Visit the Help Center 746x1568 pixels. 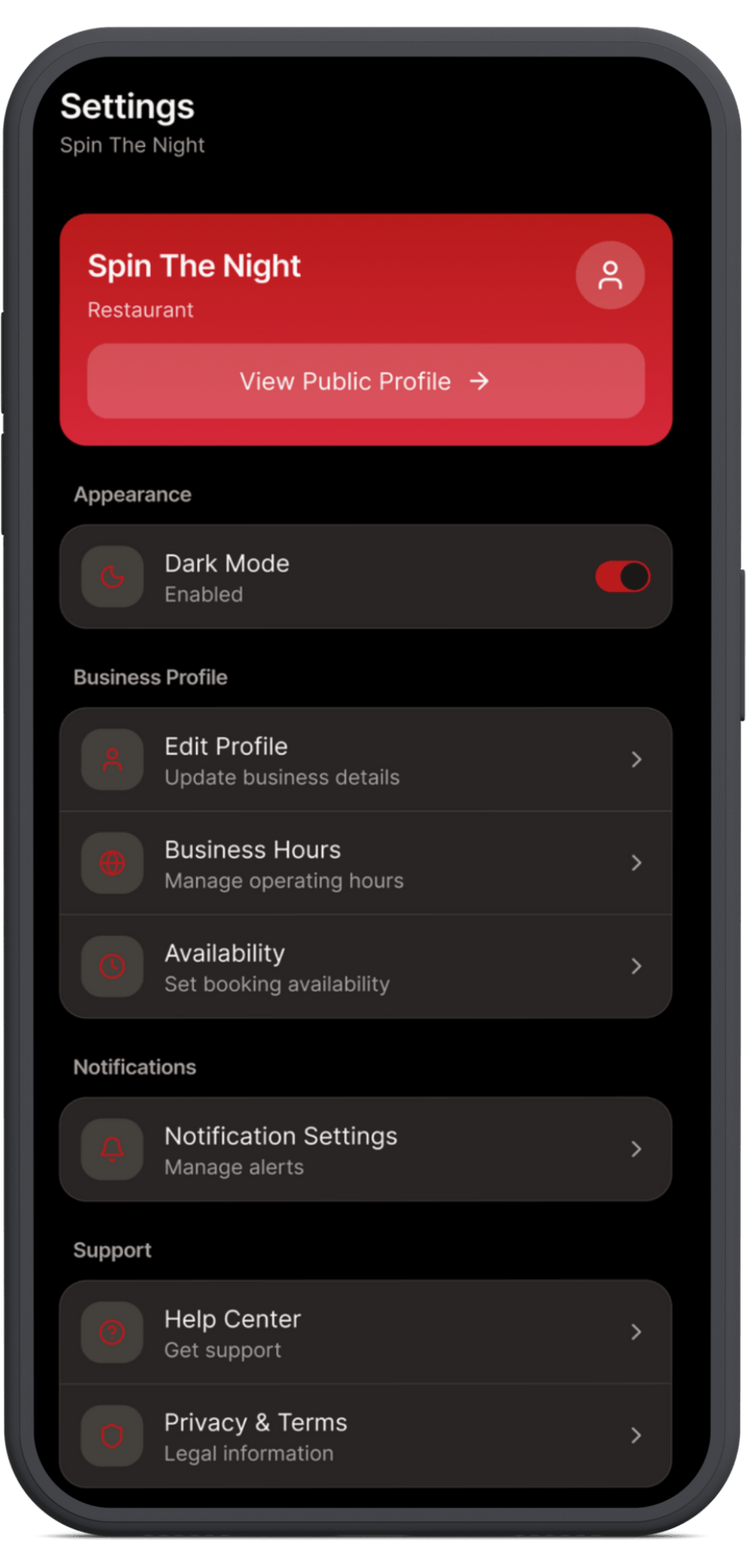point(366,1333)
